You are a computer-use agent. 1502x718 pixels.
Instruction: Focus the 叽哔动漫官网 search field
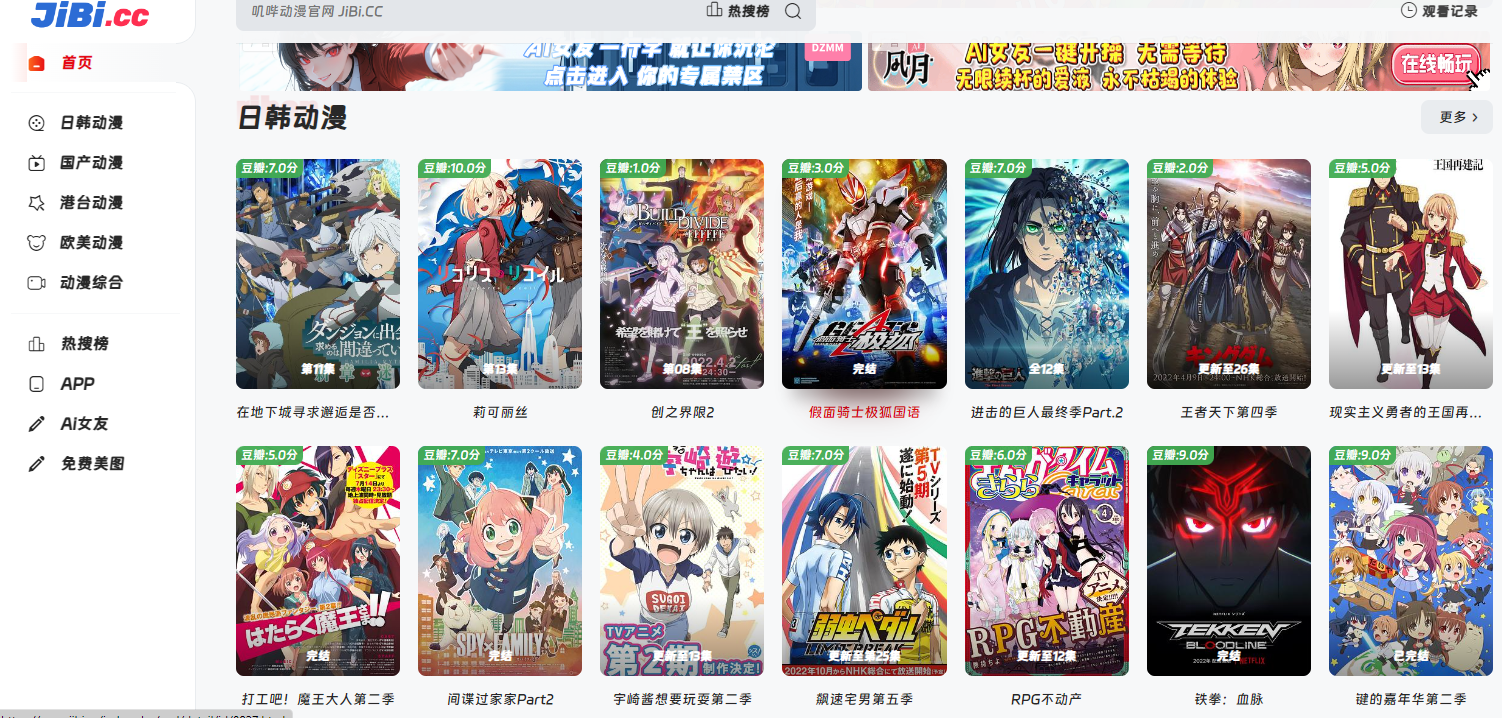pyautogui.click(x=460, y=12)
